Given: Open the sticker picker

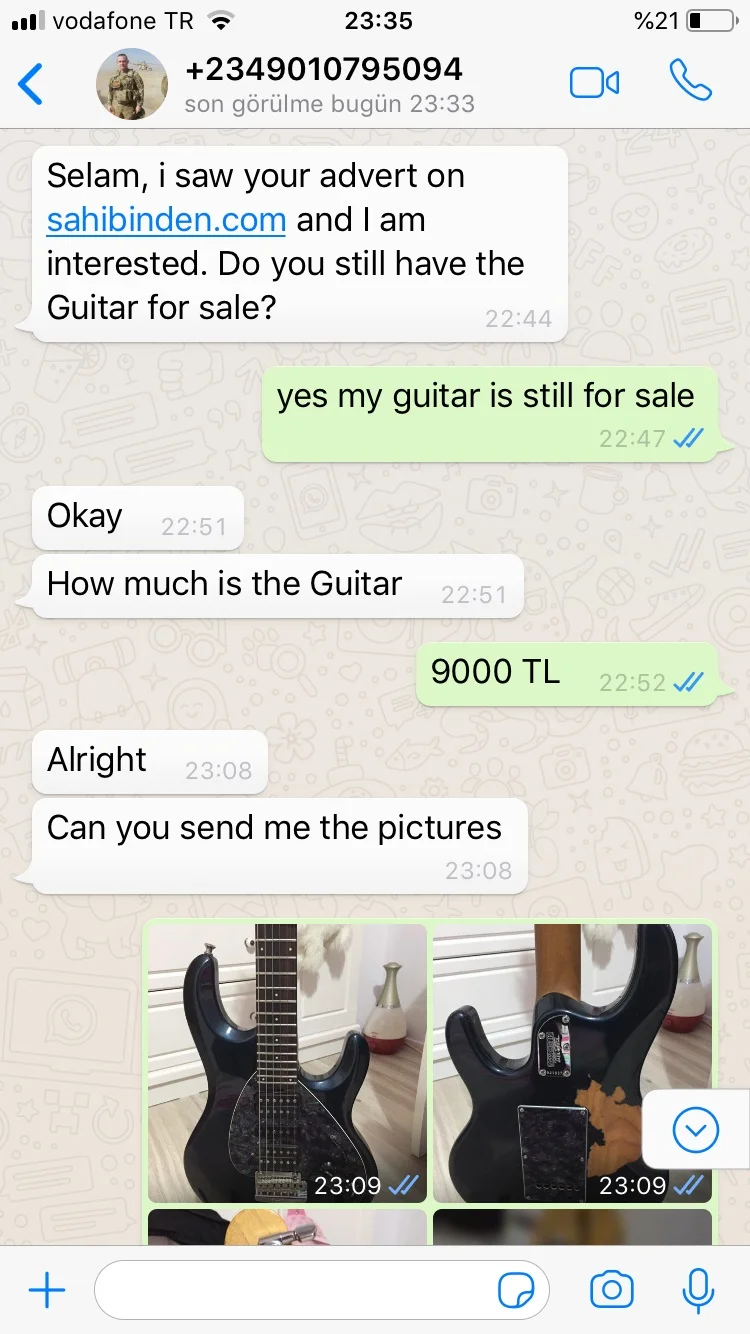Looking at the screenshot, I should [x=516, y=1292].
